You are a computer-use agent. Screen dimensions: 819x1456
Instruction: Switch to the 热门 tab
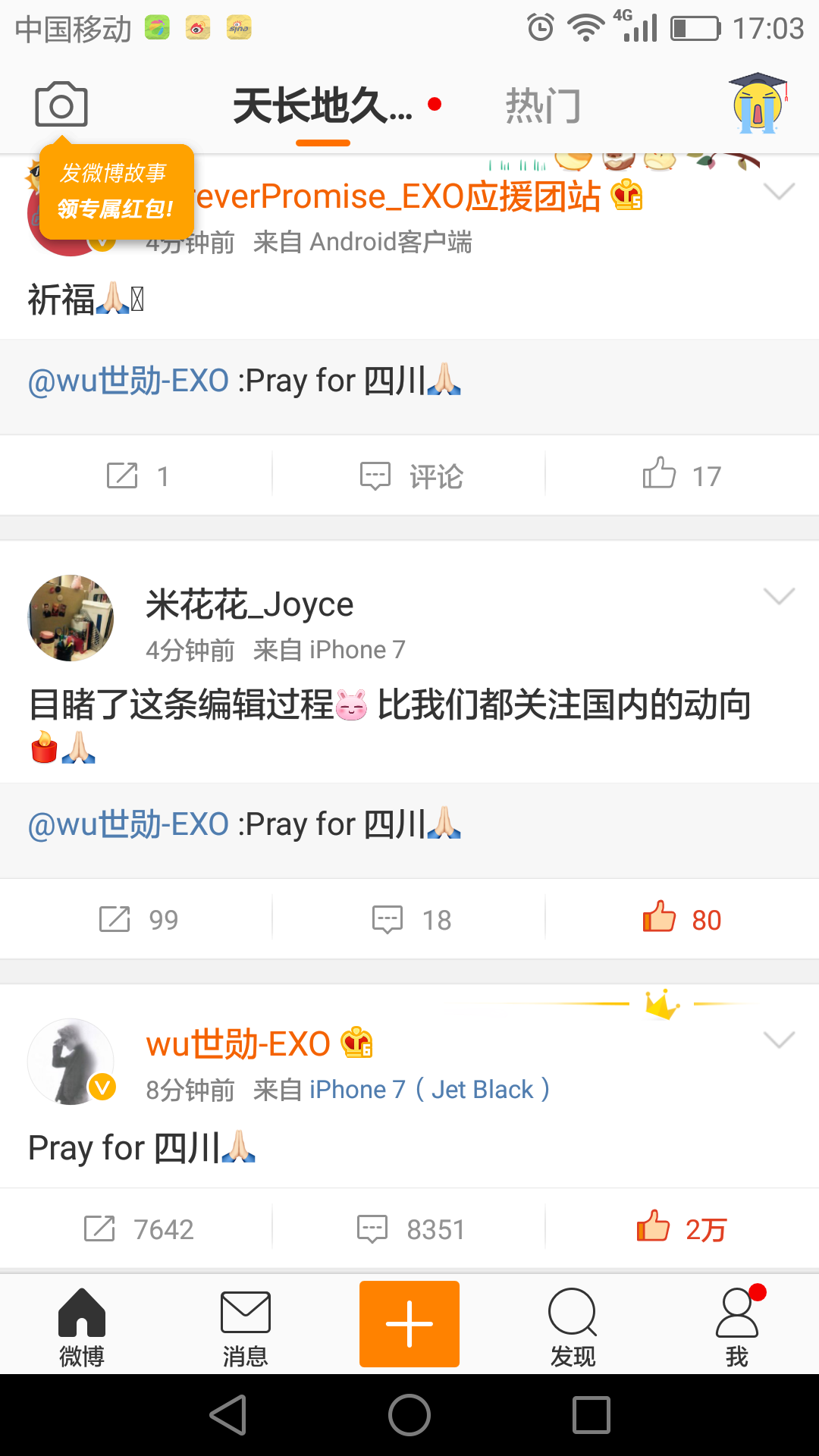click(543, 105)
